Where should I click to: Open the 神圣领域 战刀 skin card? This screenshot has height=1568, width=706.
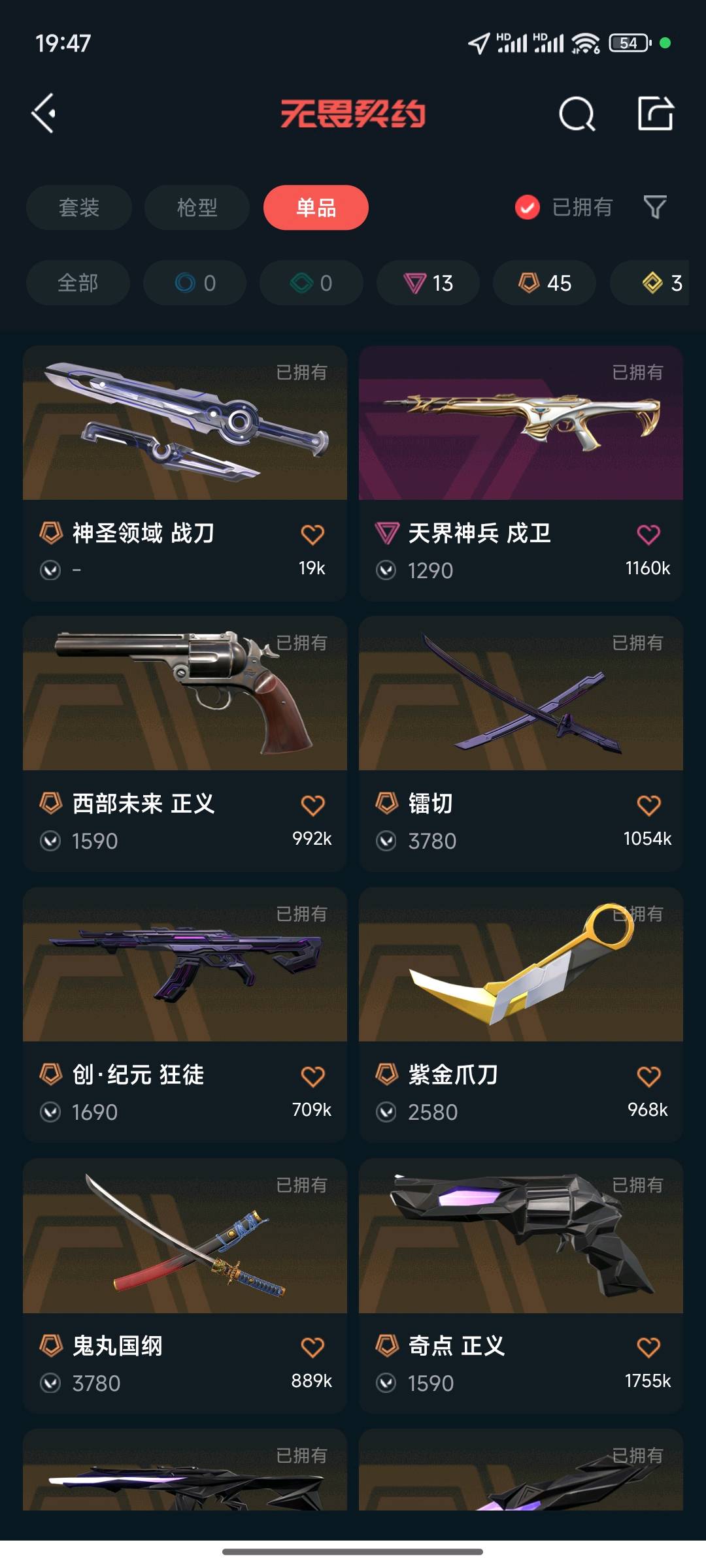pos(185,474)
